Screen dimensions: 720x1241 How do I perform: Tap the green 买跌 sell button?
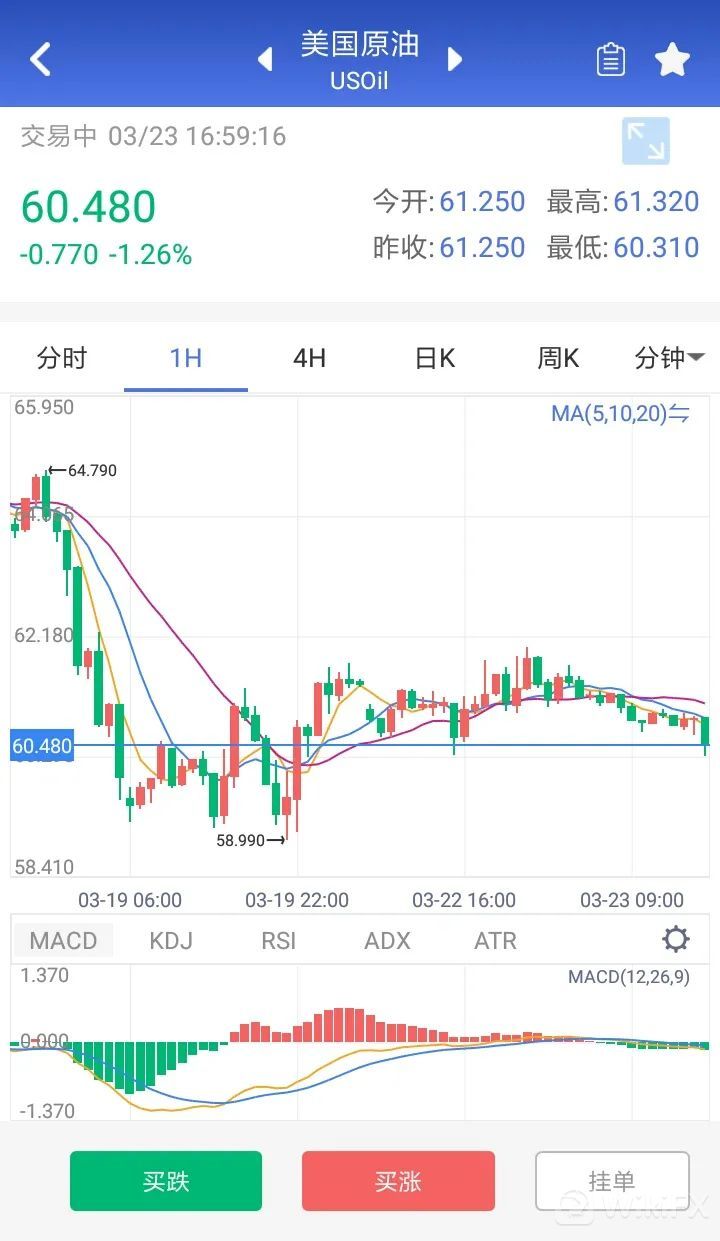[166, 1181]
